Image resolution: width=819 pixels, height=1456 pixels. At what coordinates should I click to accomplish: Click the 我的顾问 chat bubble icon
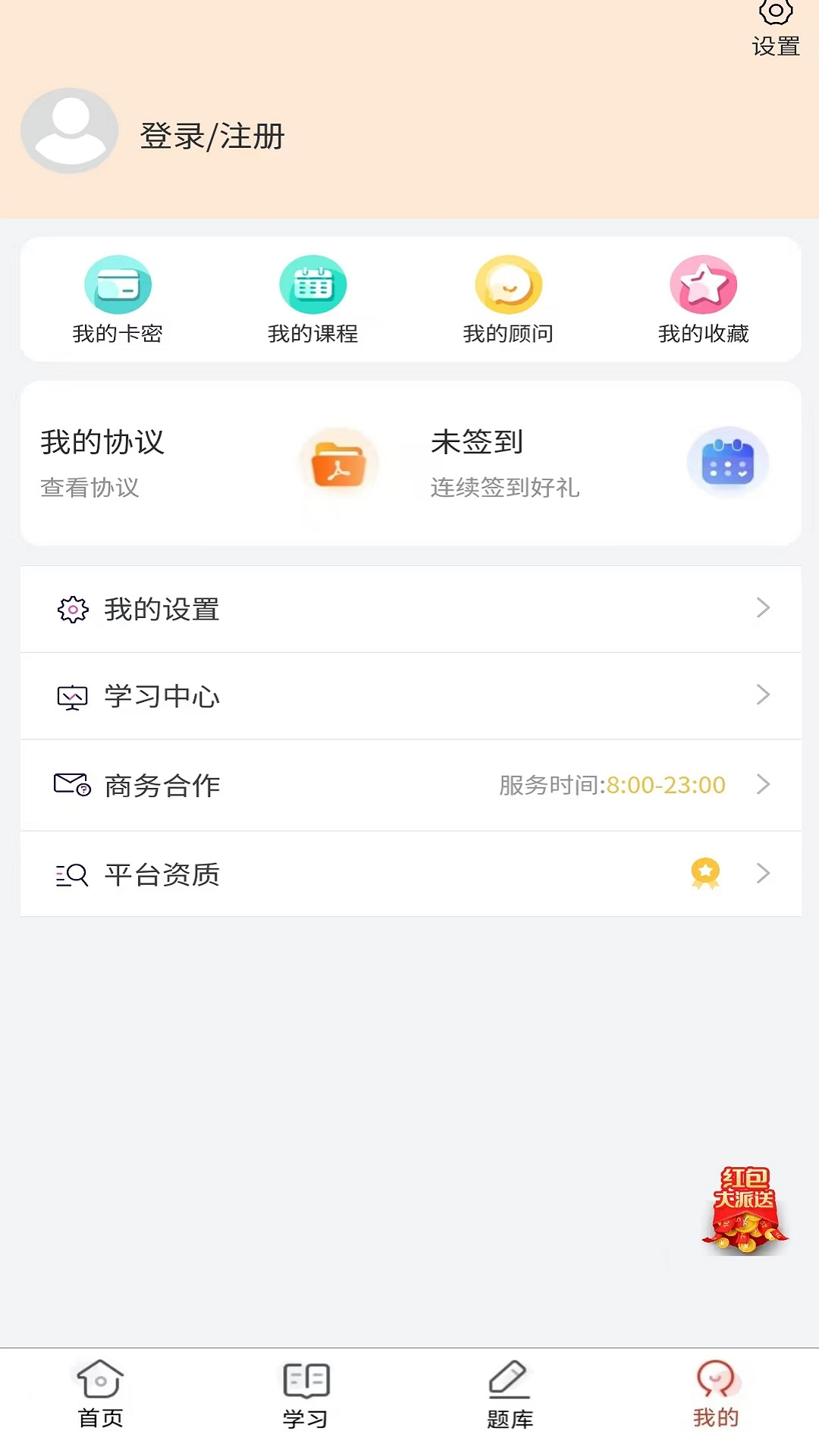point(509,284)
